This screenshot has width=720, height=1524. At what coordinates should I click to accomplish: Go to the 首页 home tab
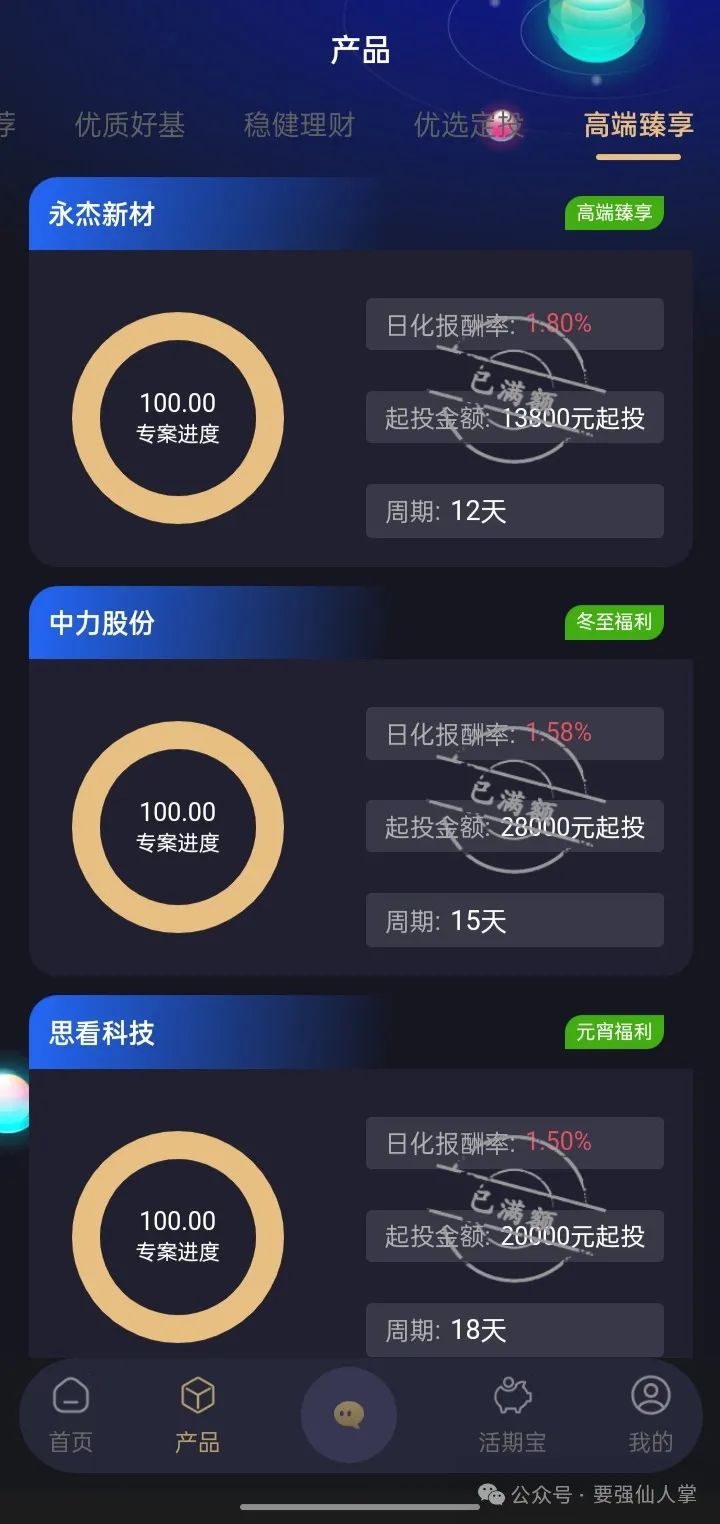71,1414
